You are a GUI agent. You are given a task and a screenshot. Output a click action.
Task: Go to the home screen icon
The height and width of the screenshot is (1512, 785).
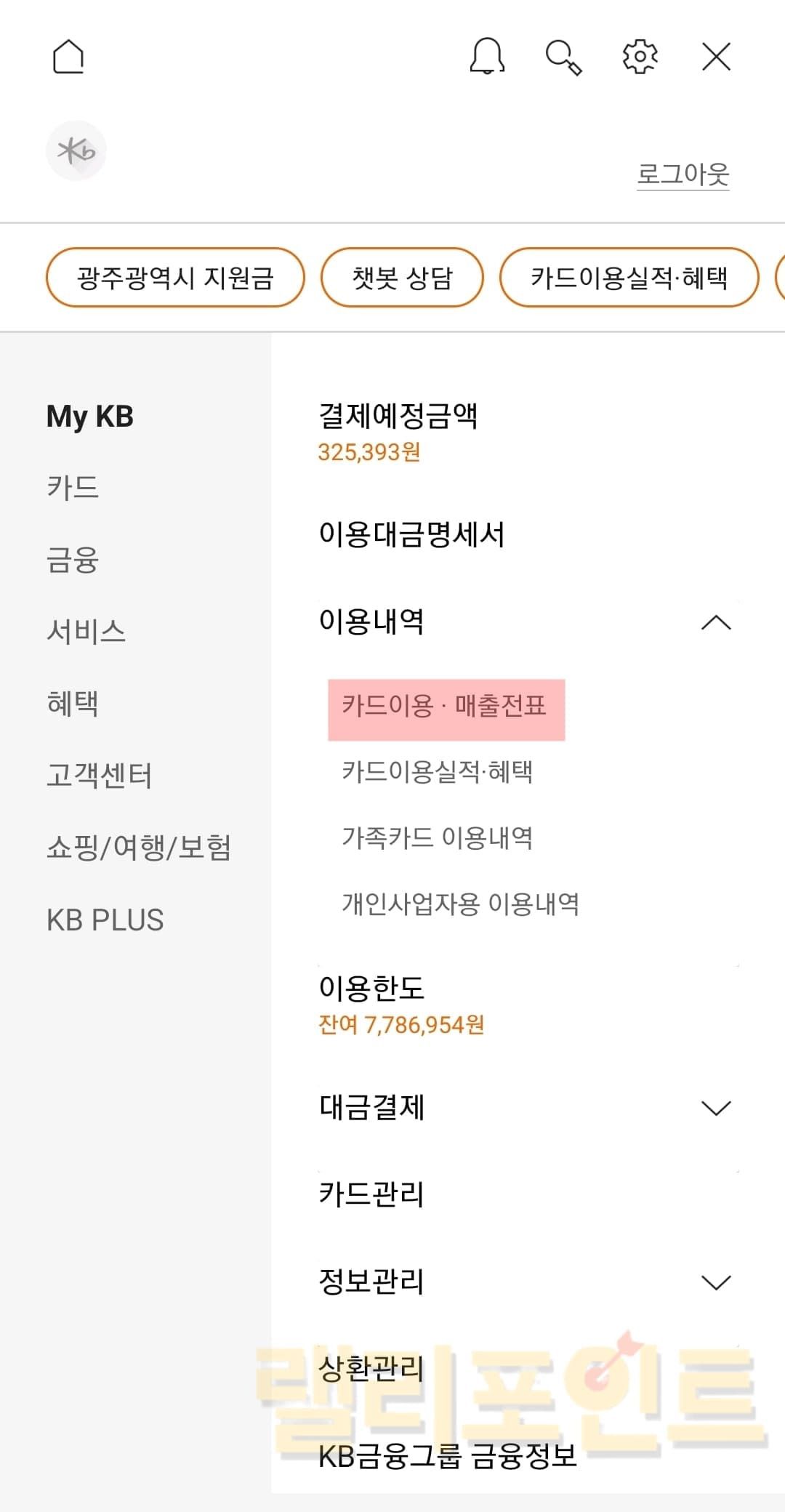click(x=68, y=57)
